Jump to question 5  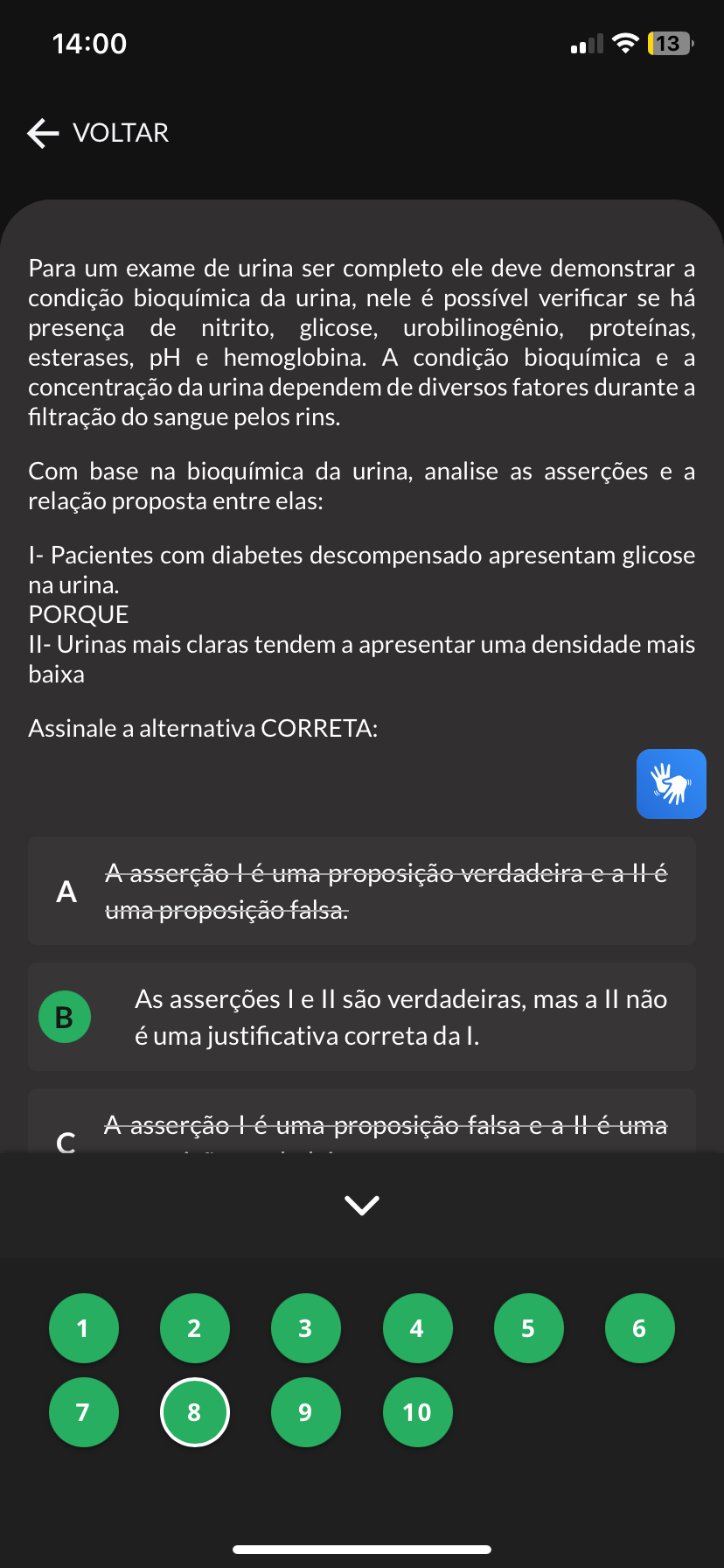click(529, 1328)
